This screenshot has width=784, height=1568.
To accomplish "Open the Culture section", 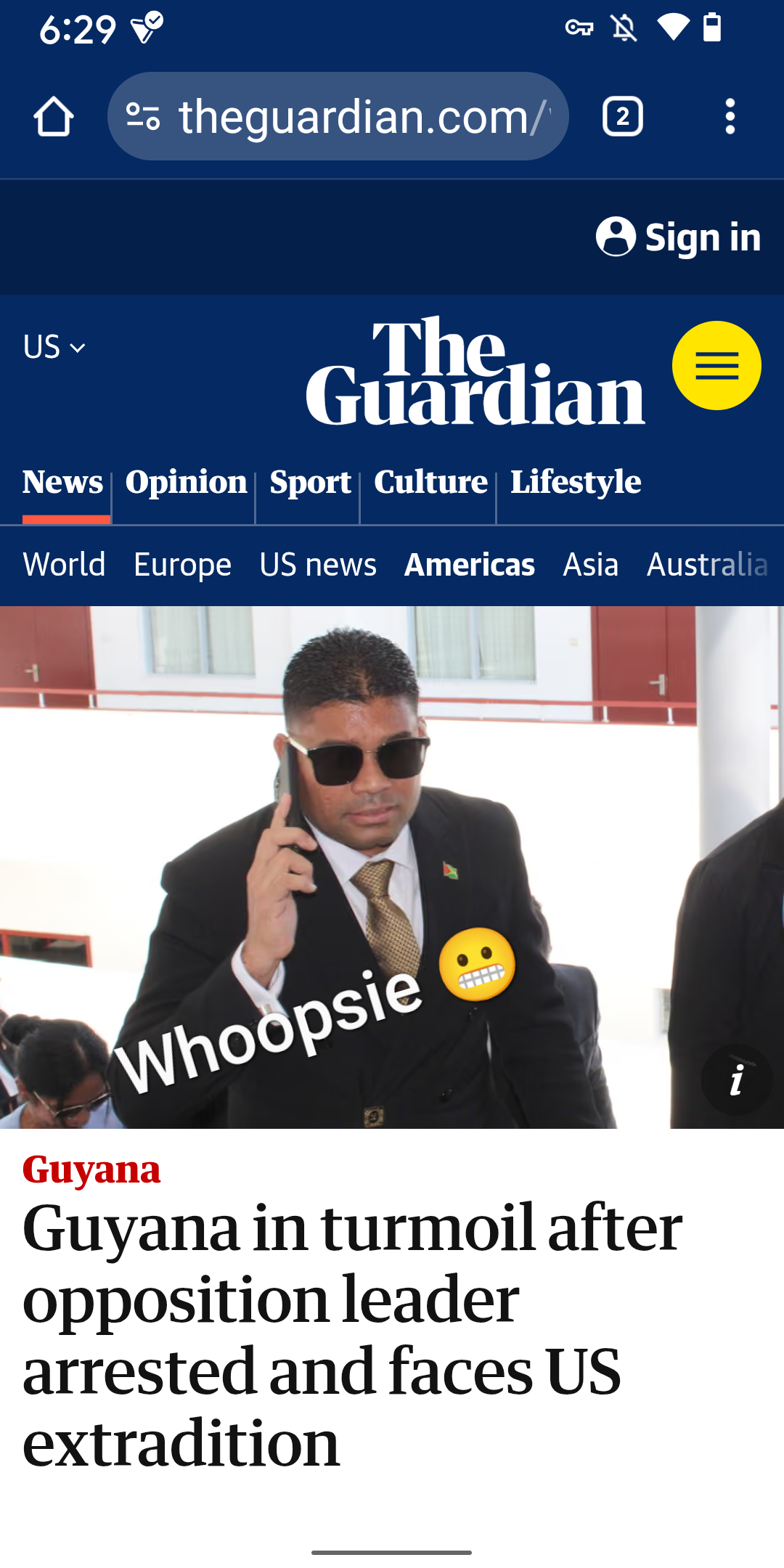I will point(430,483).
